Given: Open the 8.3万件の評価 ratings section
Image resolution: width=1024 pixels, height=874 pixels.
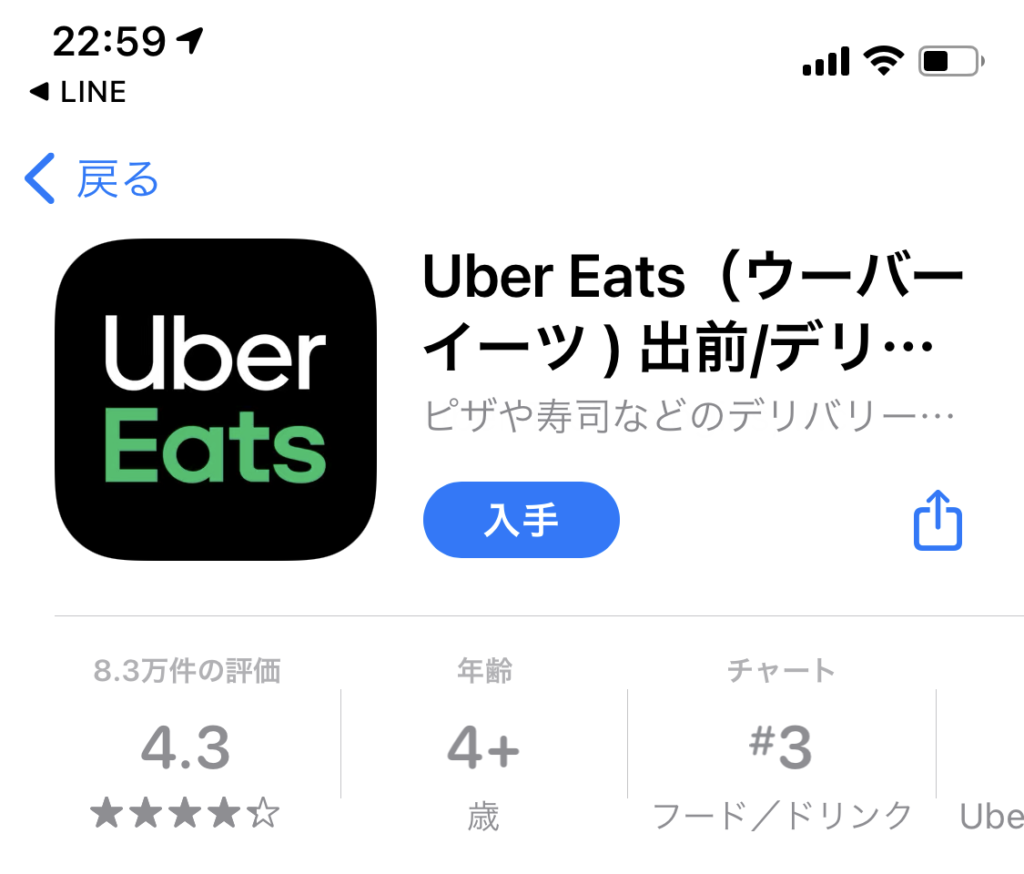Looking at the screenshot, I should (186, 745).
